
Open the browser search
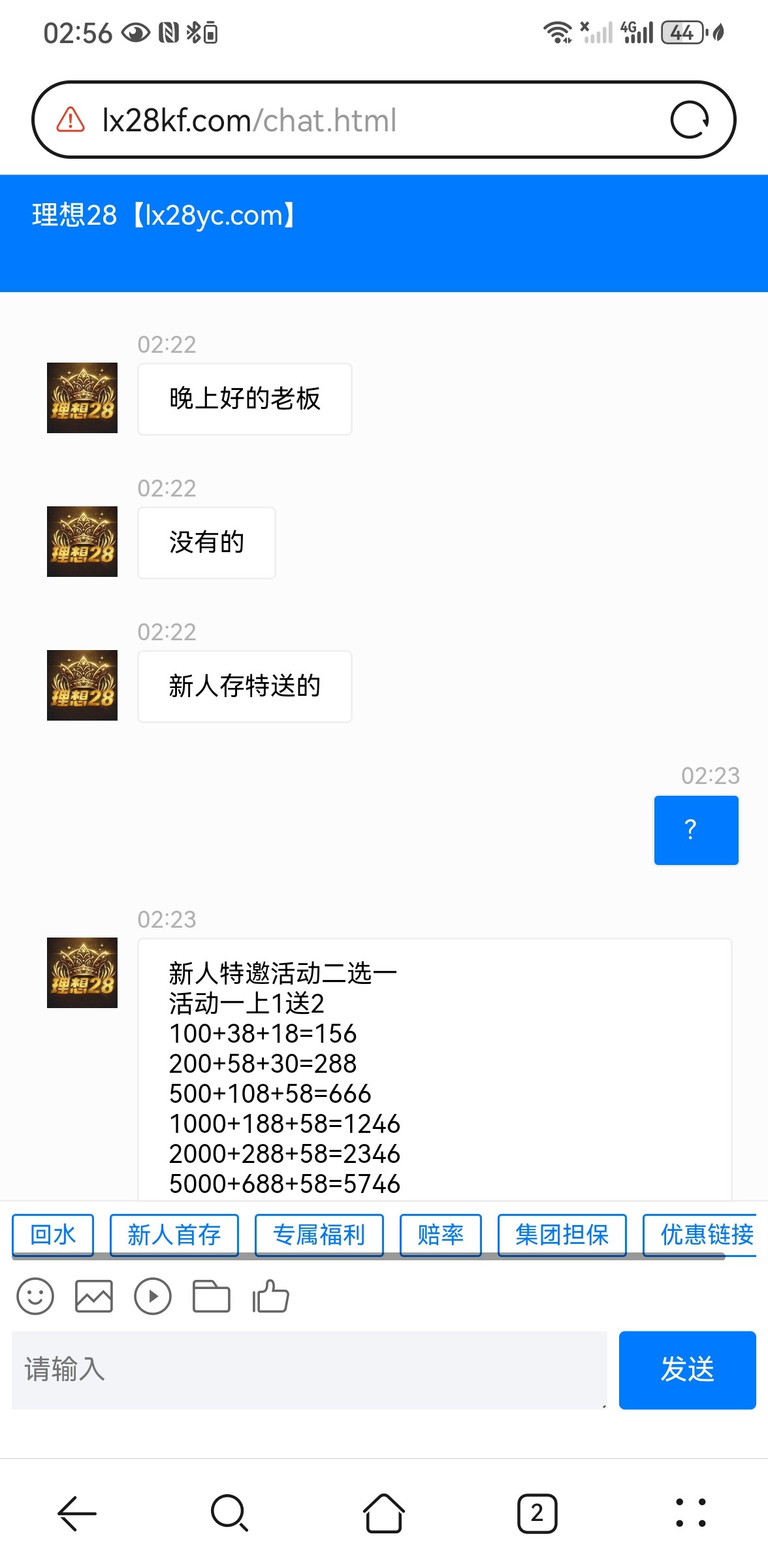(229, 1513)
